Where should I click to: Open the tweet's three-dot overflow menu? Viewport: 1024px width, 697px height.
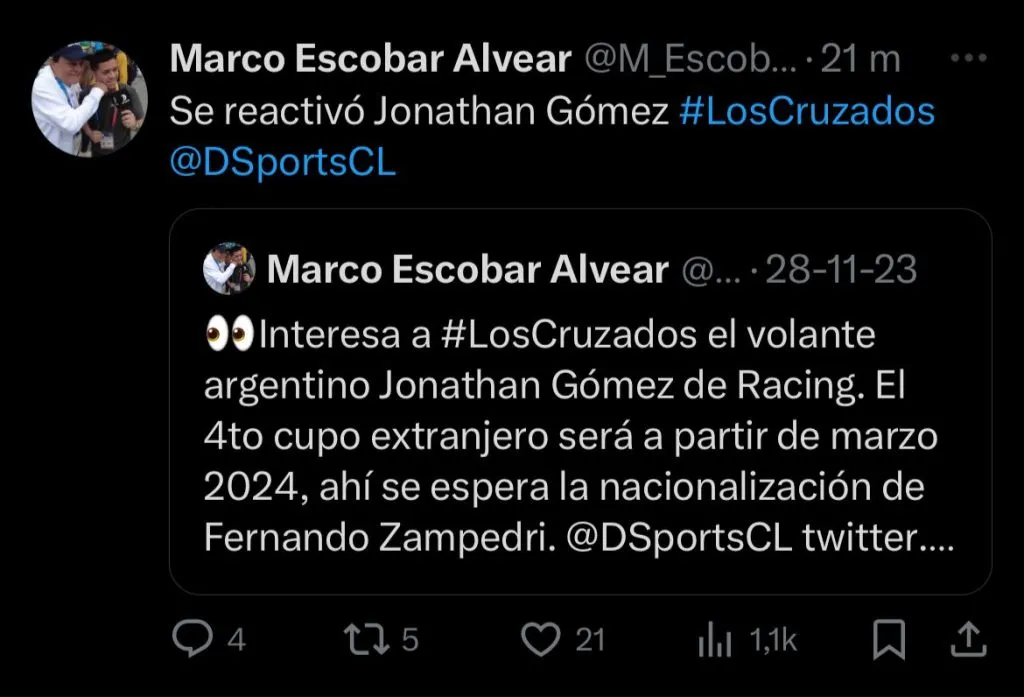click(967, 59)
